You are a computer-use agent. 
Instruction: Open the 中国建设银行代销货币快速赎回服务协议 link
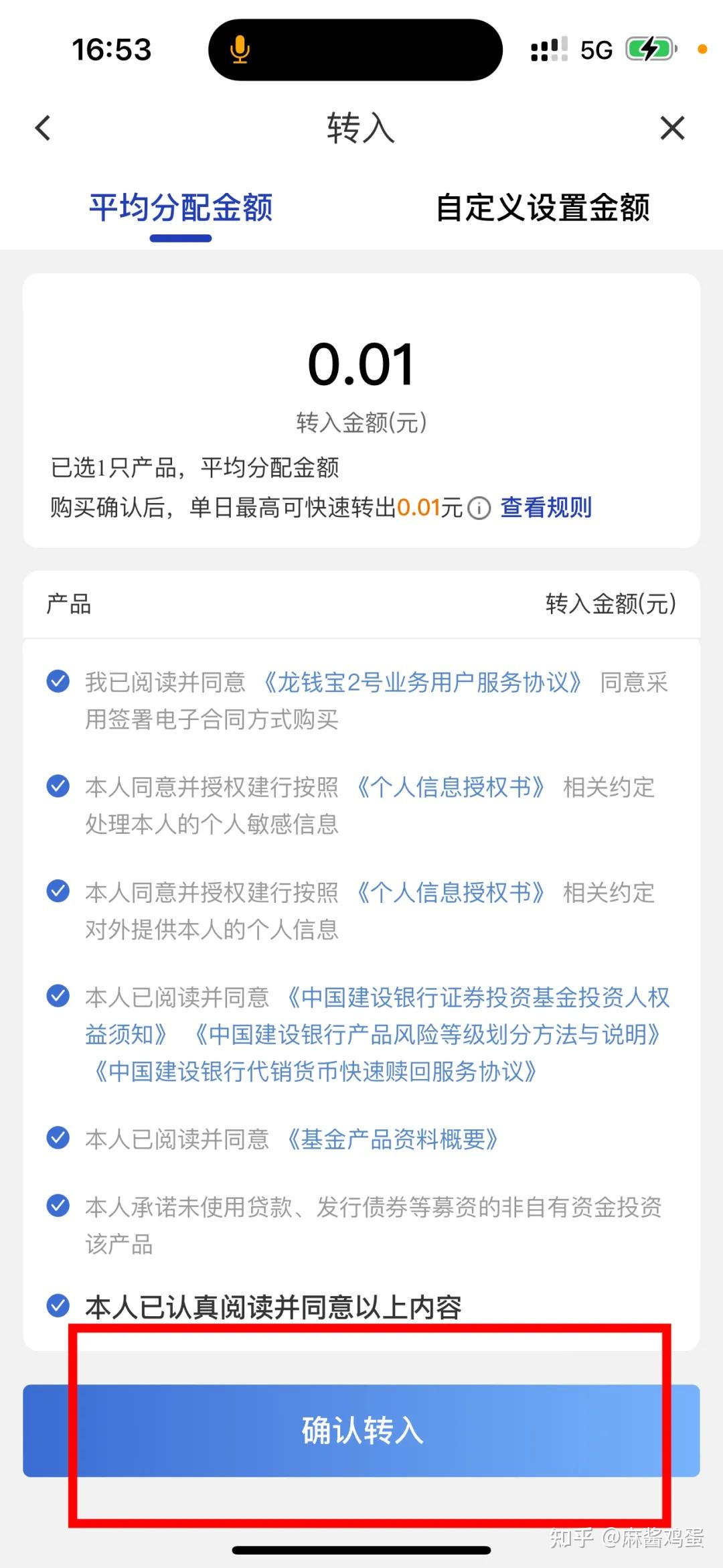tap(315, 1072)
